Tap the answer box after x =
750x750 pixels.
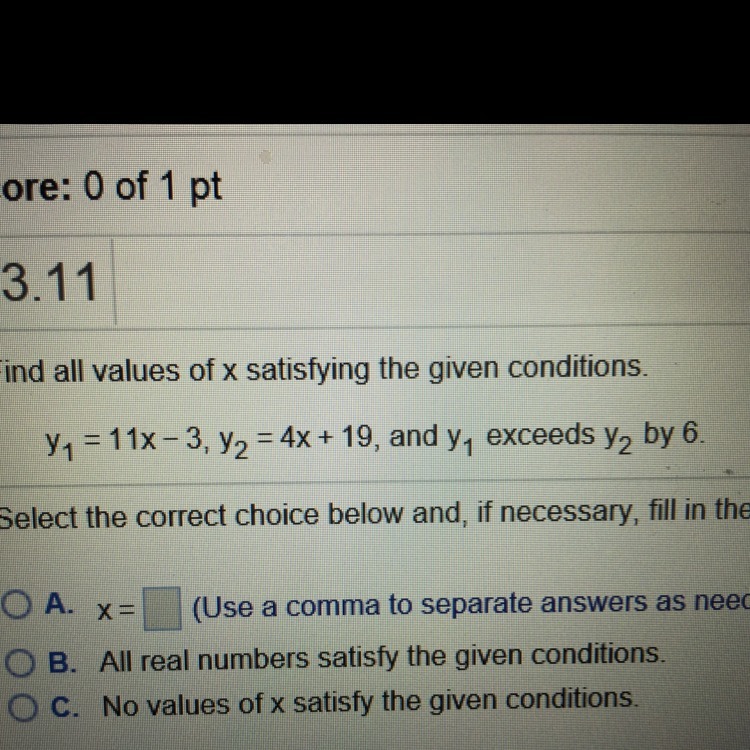point(163,608)
